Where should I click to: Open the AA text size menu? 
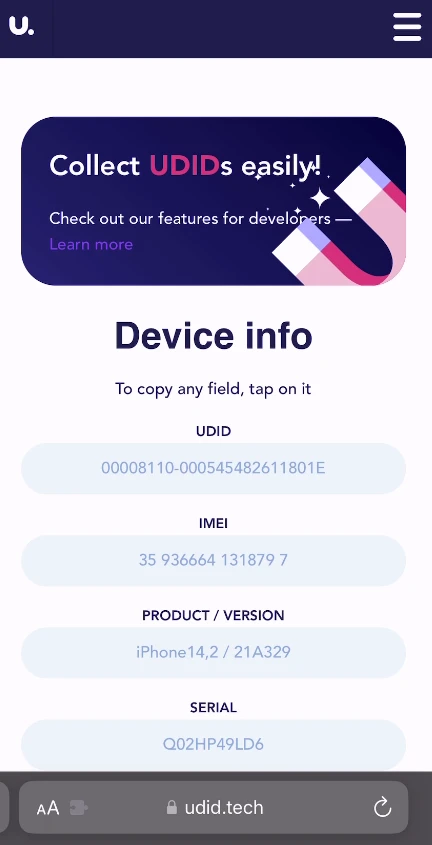coord(48,808)
